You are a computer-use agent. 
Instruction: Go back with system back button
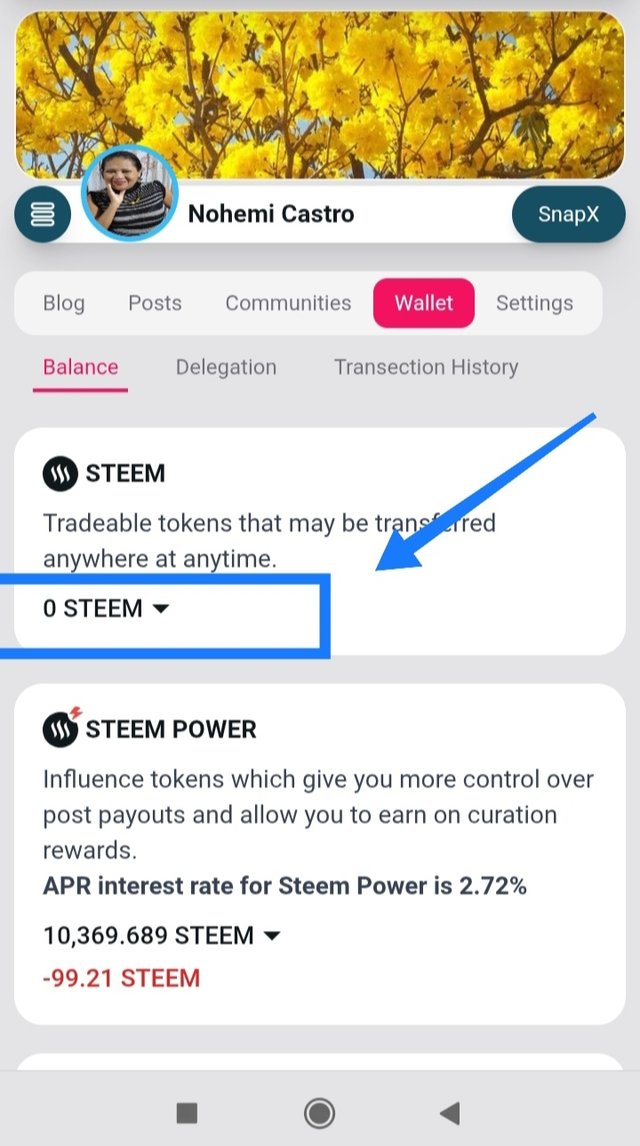pos(450,1113)
